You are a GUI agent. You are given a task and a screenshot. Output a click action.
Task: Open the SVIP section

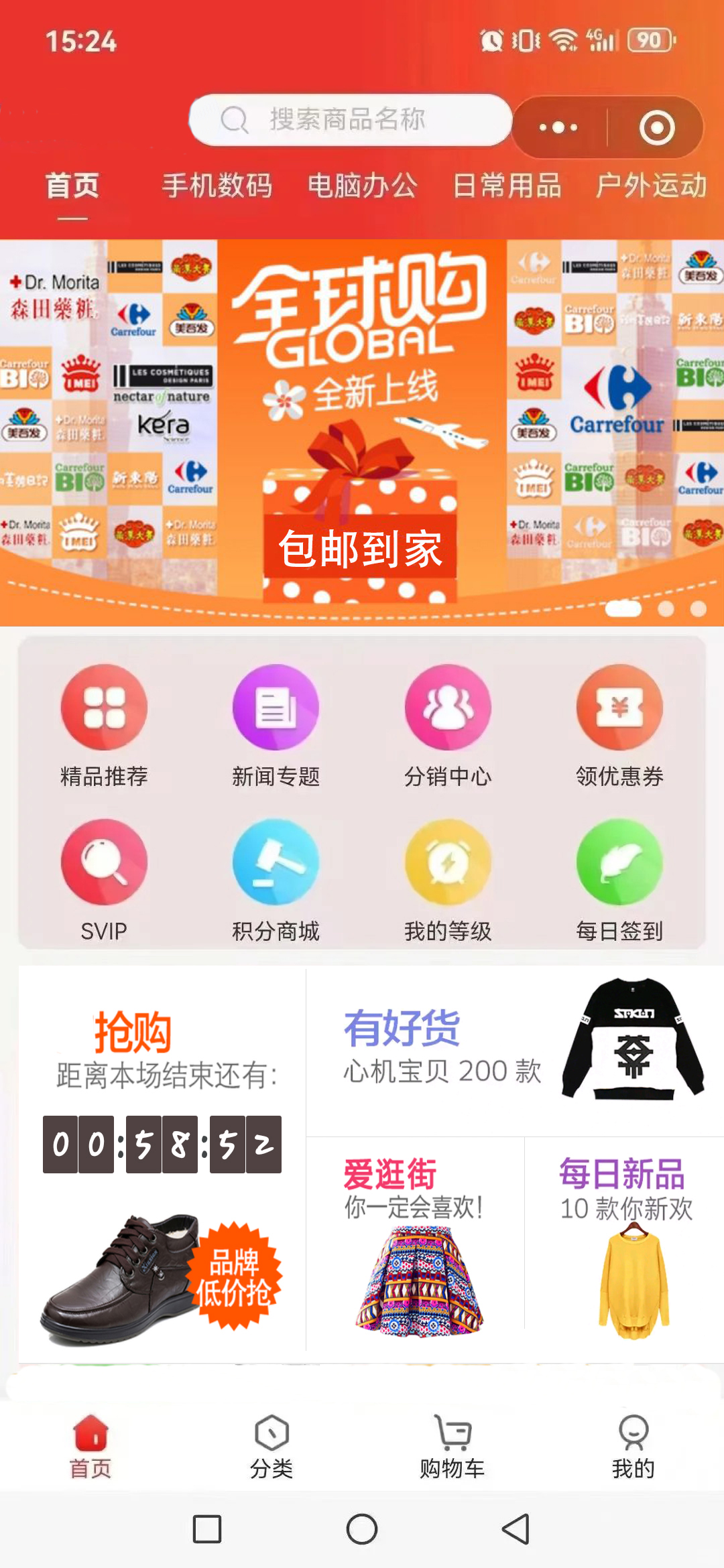coord(104,879)
